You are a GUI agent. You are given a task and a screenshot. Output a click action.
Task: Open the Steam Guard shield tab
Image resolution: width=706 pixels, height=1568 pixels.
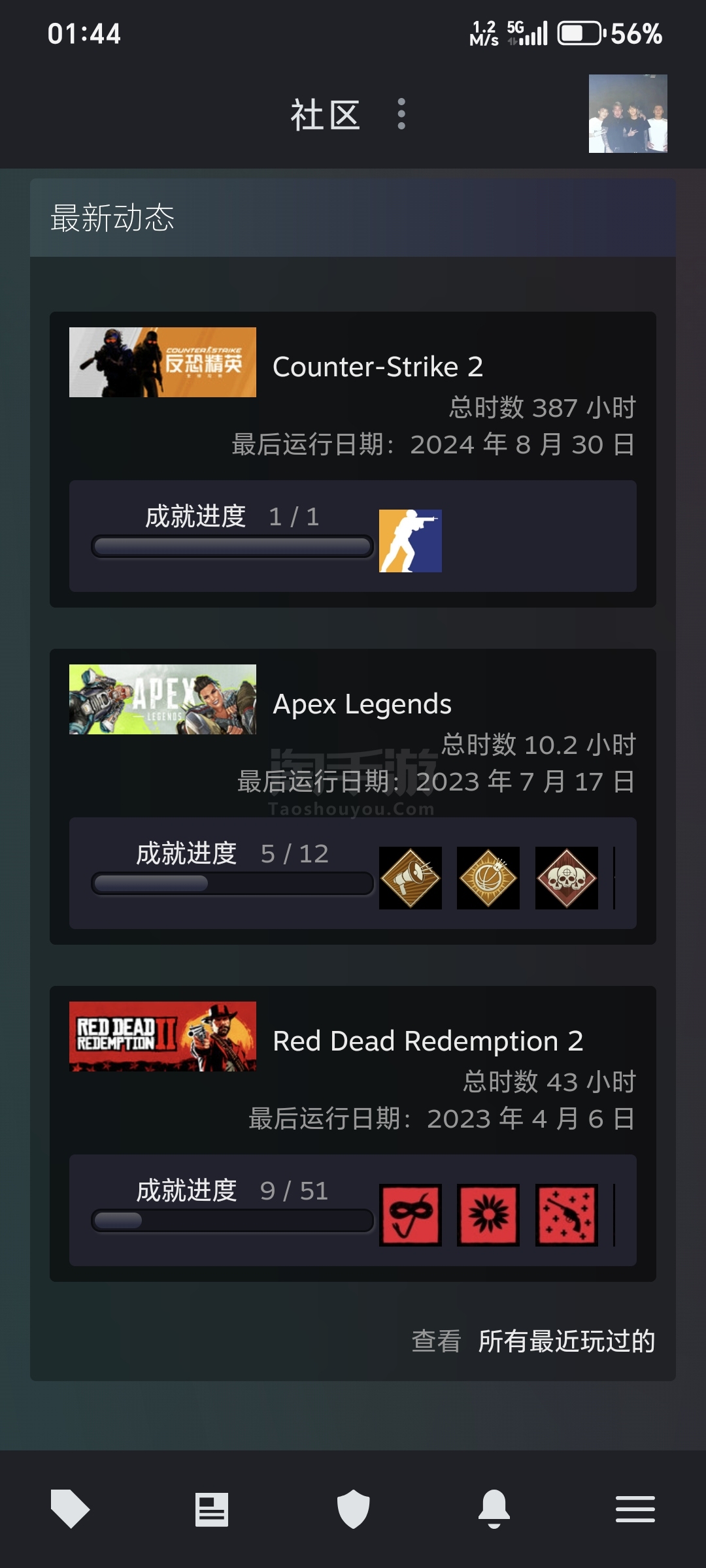coord(353,1509)
